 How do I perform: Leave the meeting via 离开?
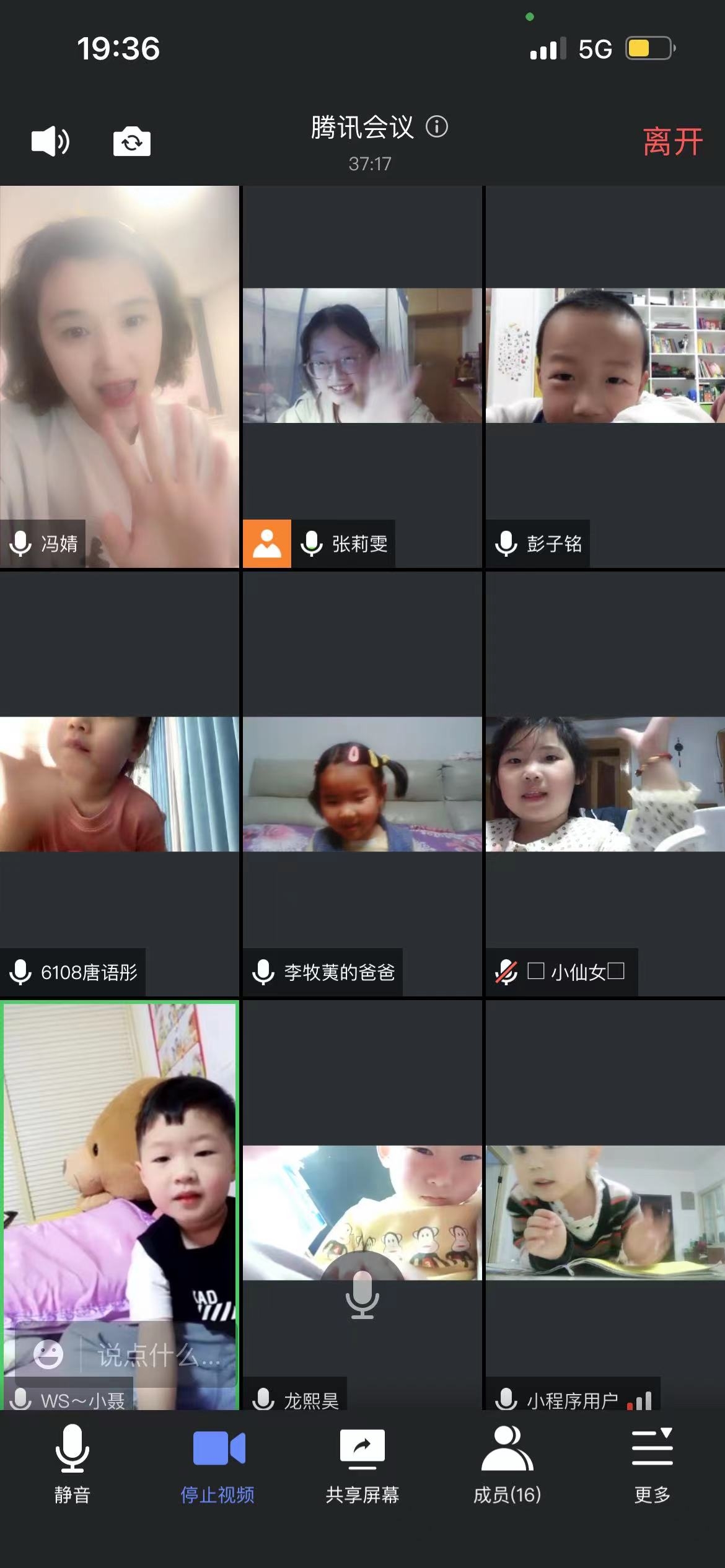(x=672, y=142)
